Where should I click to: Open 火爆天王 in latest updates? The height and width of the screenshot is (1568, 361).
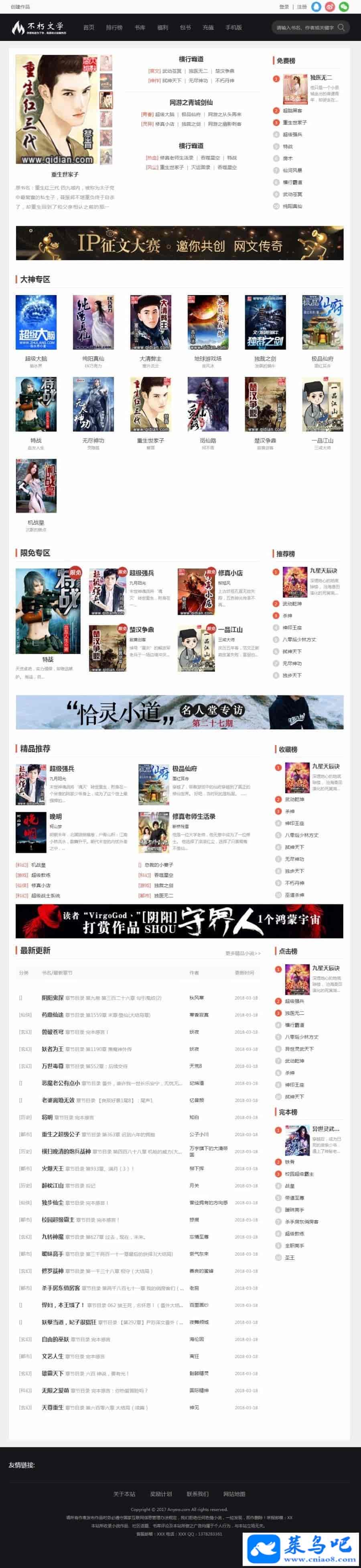(53, 1168)
